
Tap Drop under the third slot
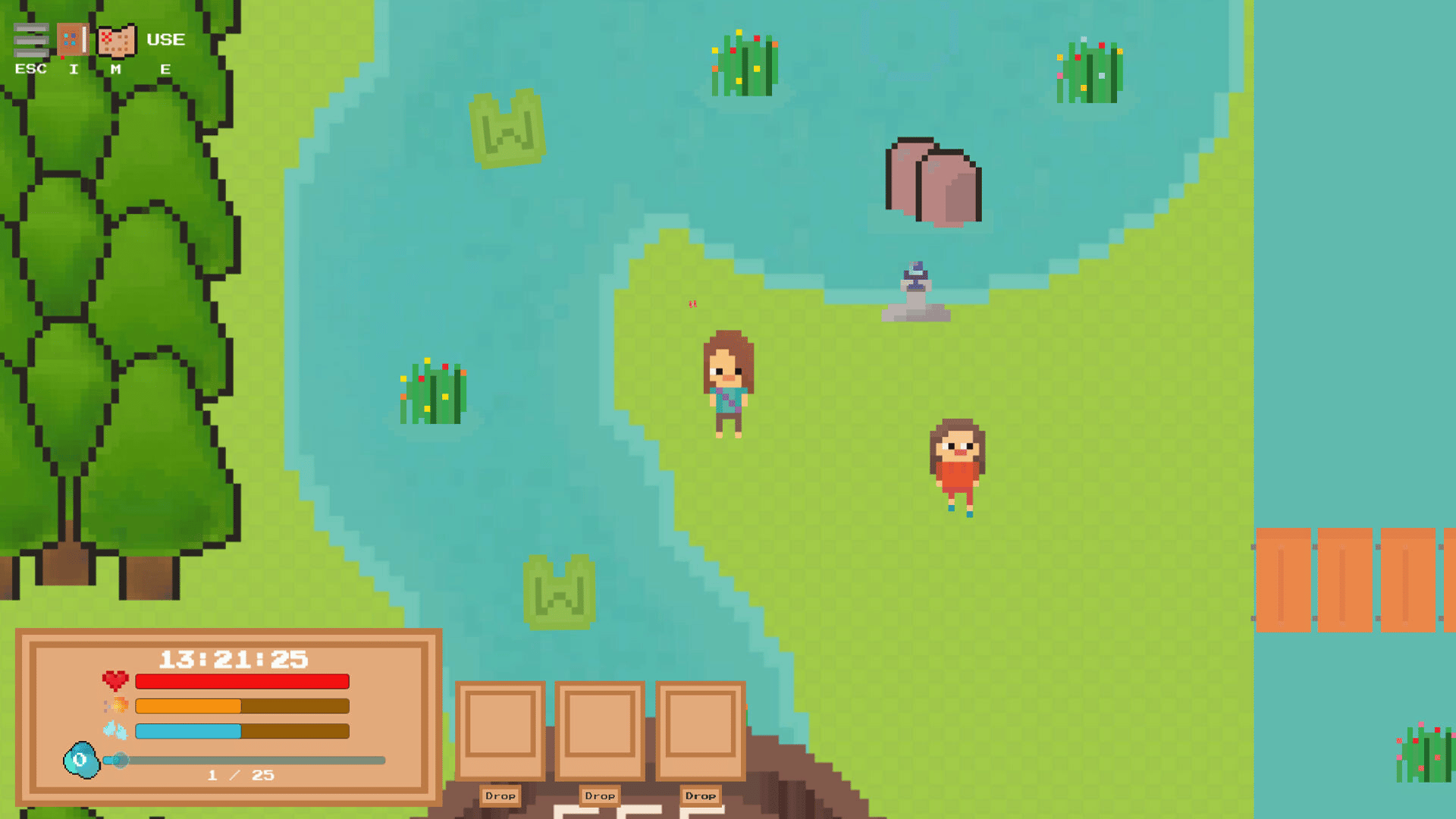point(700,795)
